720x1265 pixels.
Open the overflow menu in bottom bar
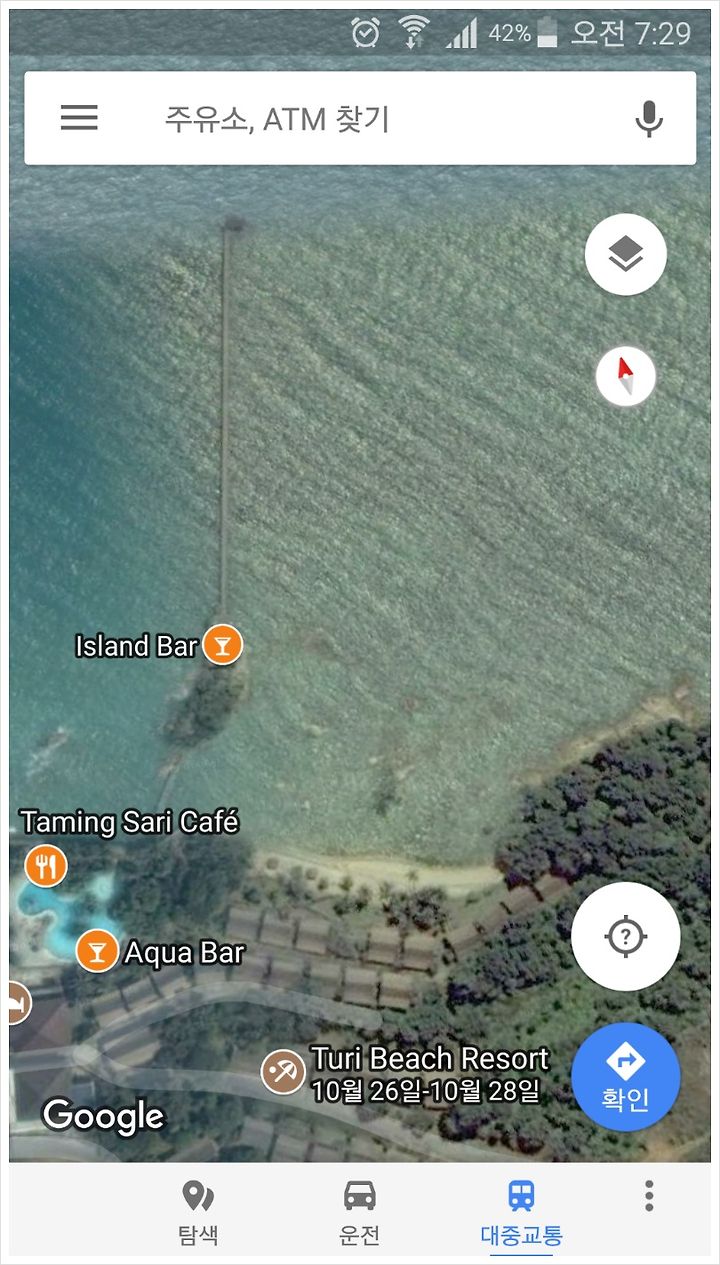point(649,1196)
